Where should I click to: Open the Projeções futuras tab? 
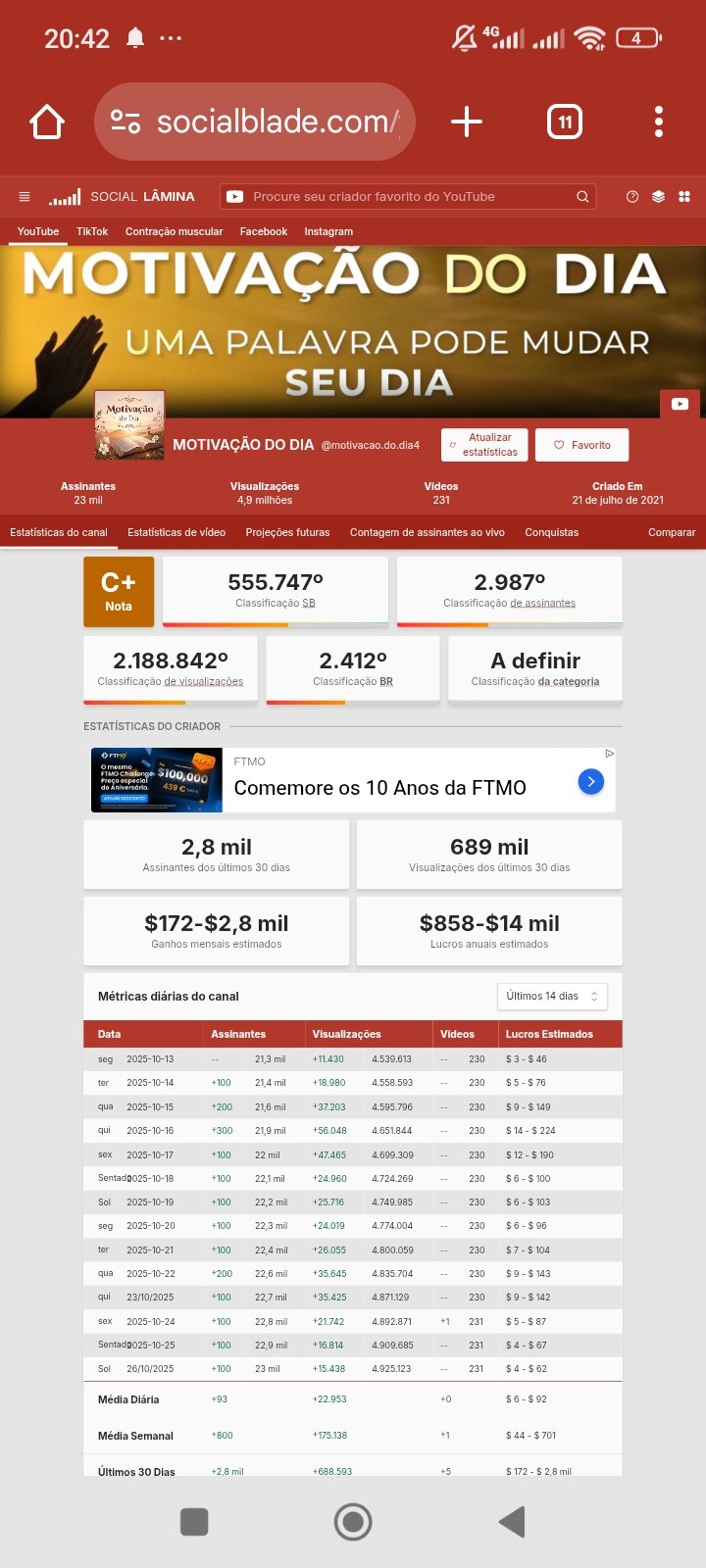(x=287, y=533)
